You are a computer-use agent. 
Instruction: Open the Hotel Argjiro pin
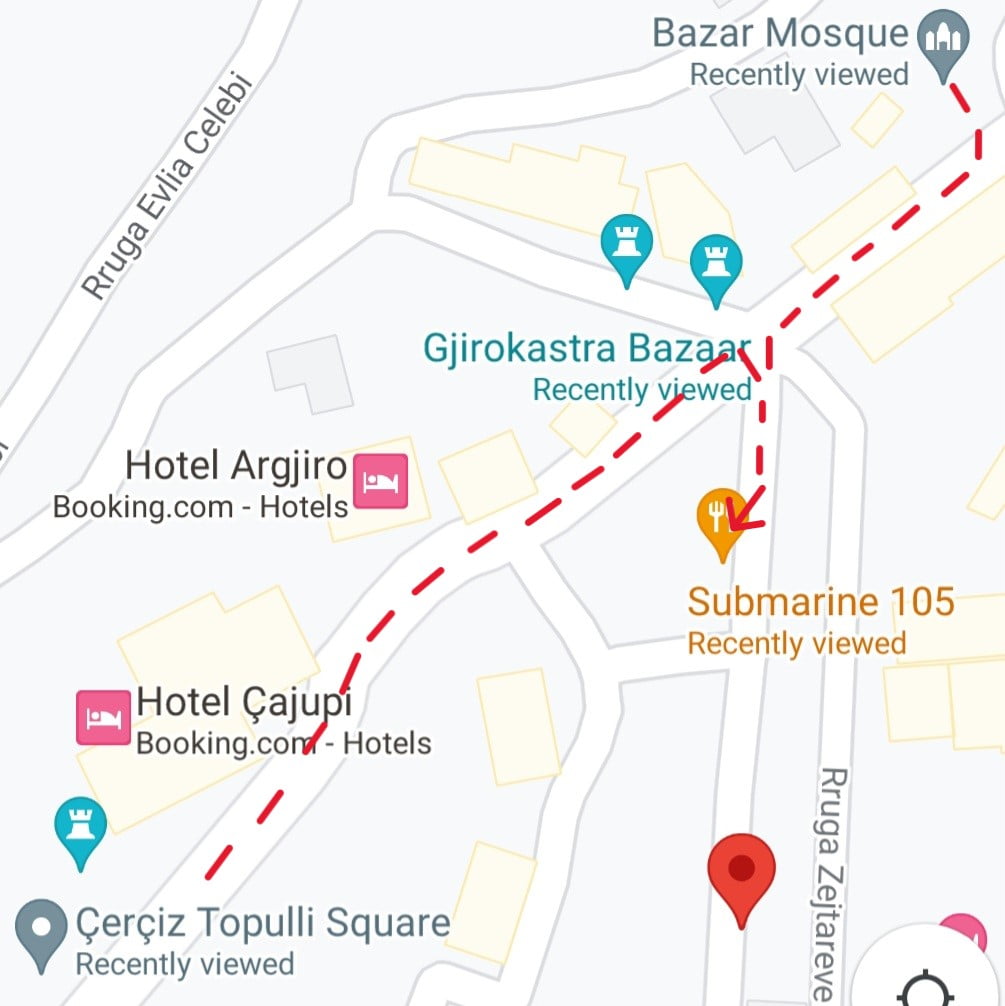[x=384, y=480]
